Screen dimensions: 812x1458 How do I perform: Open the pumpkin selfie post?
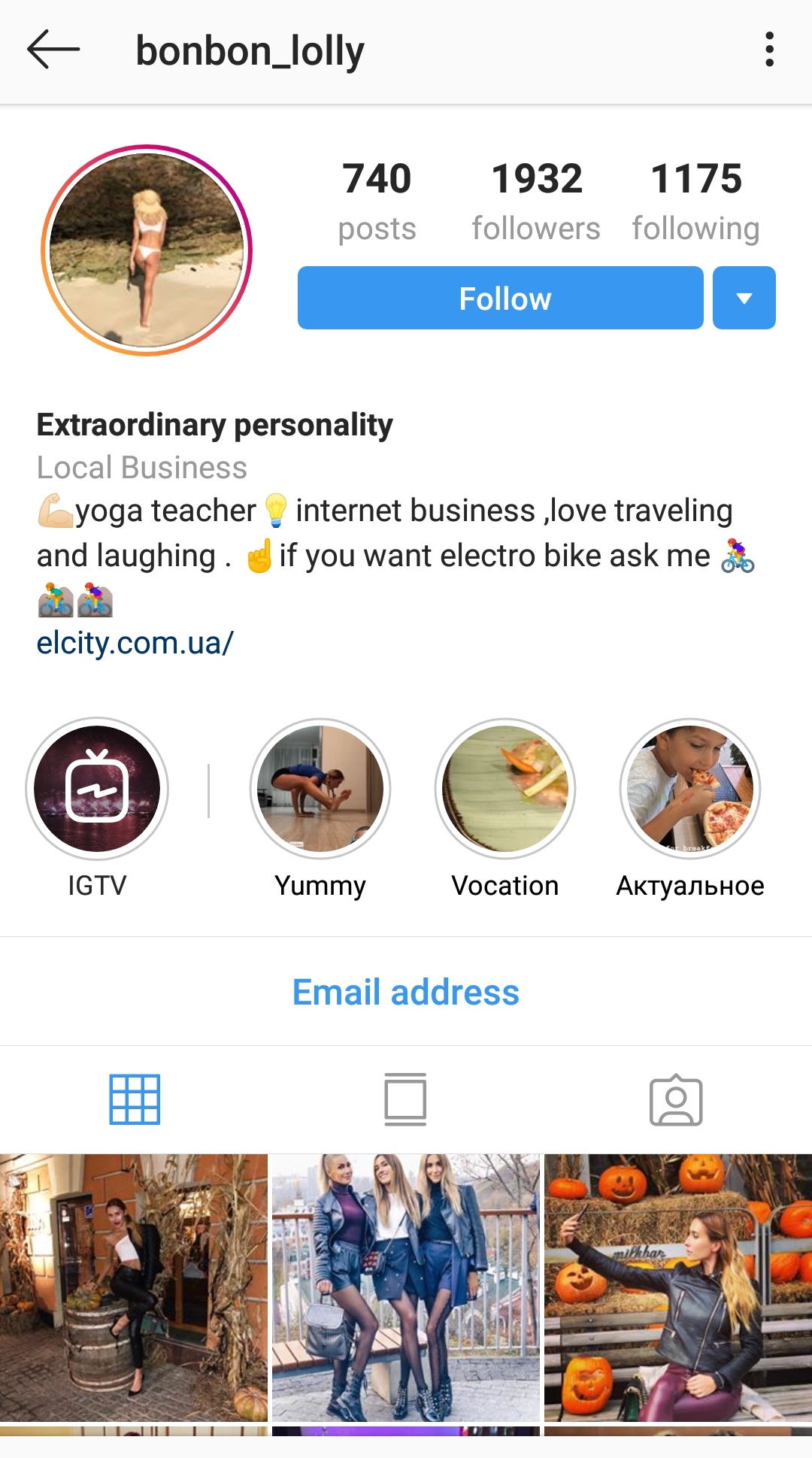tap(678, 1287)
